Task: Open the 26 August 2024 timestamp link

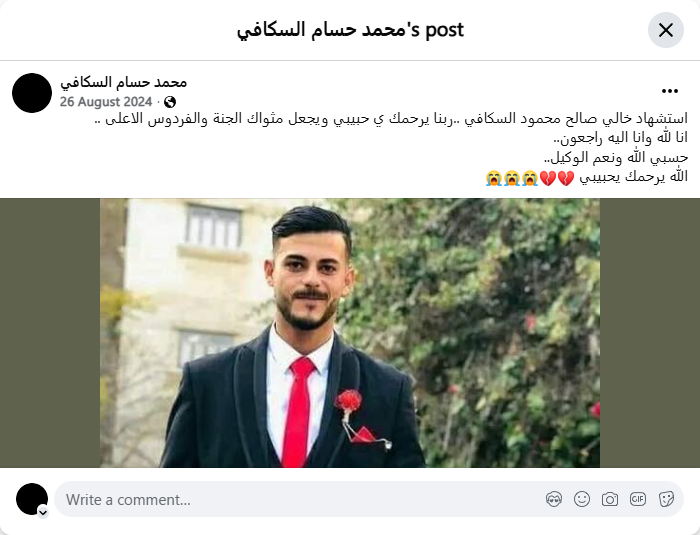Action: (106, 102)
